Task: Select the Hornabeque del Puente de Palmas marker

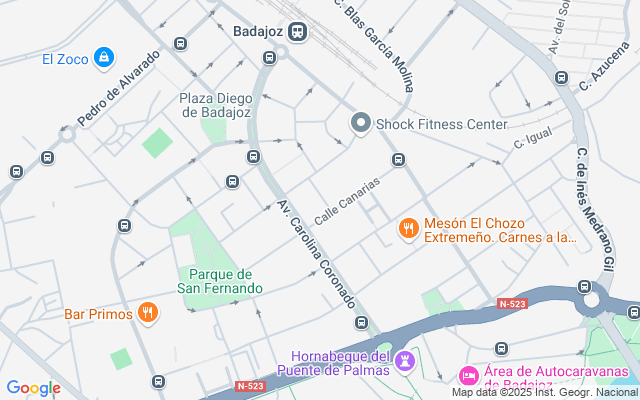Action: pyautogui.click(x=405, y=360)
